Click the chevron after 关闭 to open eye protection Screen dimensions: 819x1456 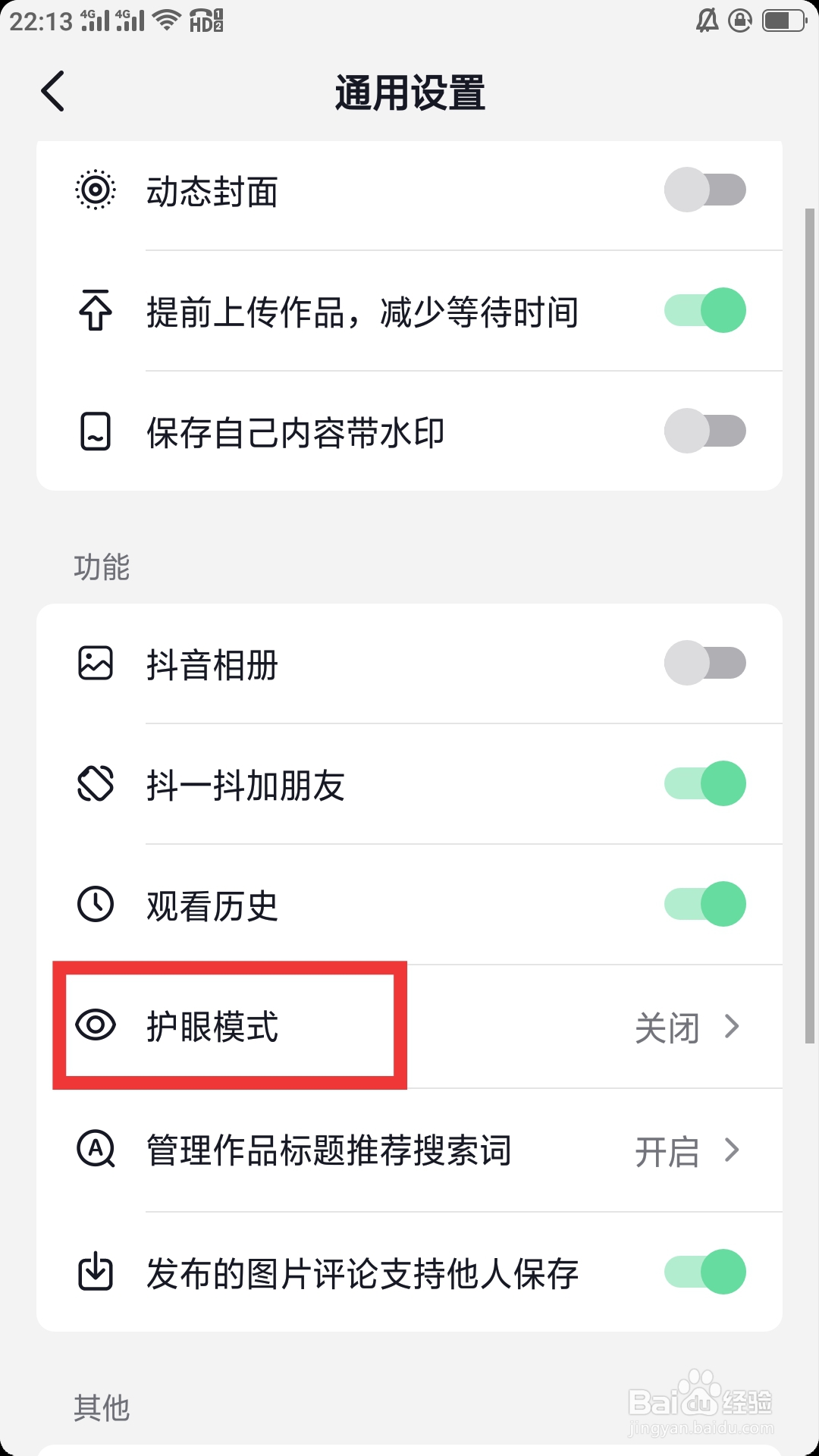731,1027
